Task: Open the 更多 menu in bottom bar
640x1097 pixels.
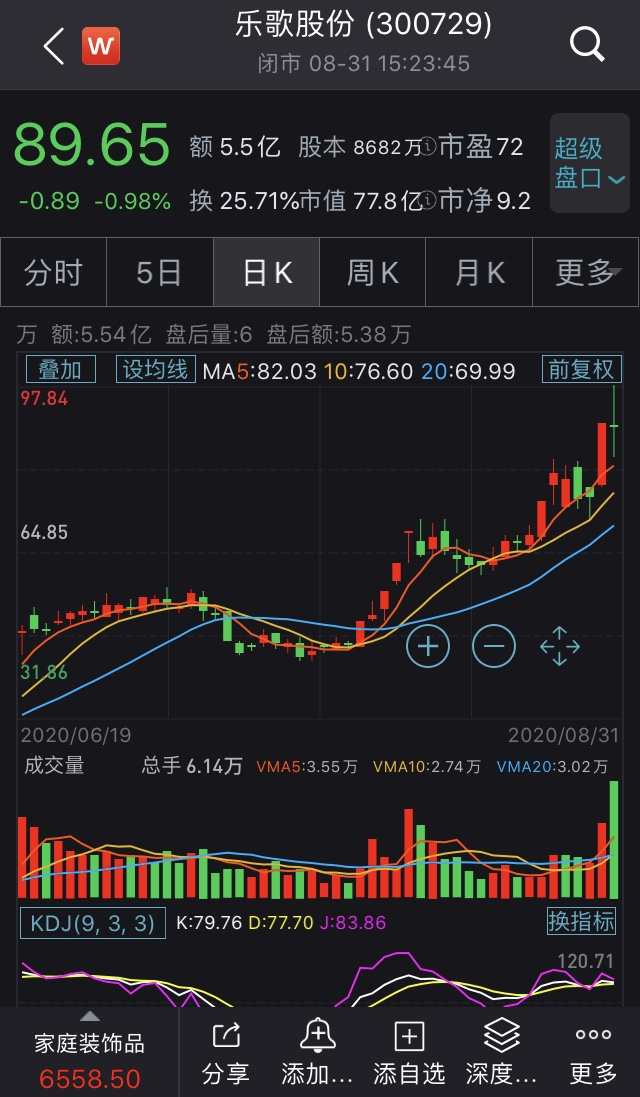Action: [x=593, y=1052]
